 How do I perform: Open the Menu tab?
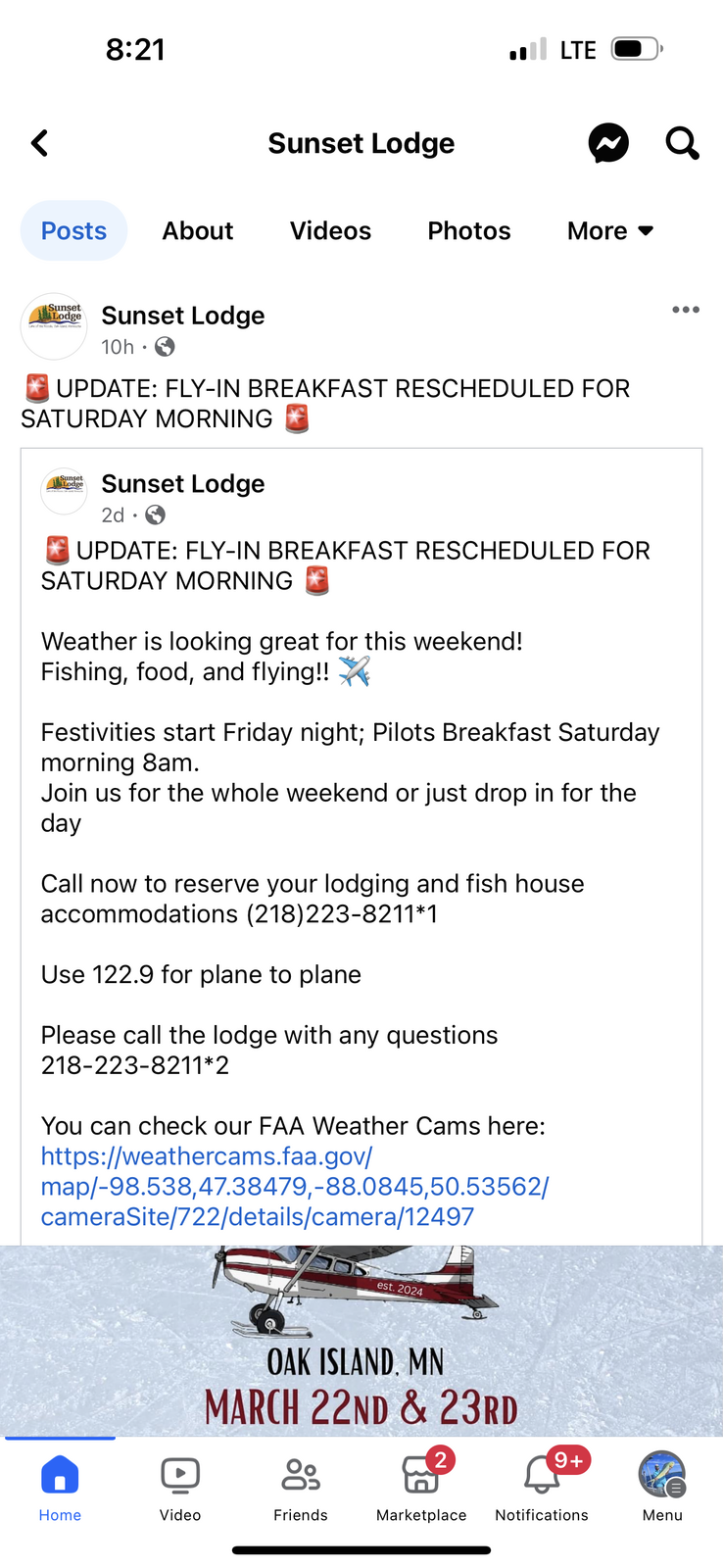(662, 1487)
